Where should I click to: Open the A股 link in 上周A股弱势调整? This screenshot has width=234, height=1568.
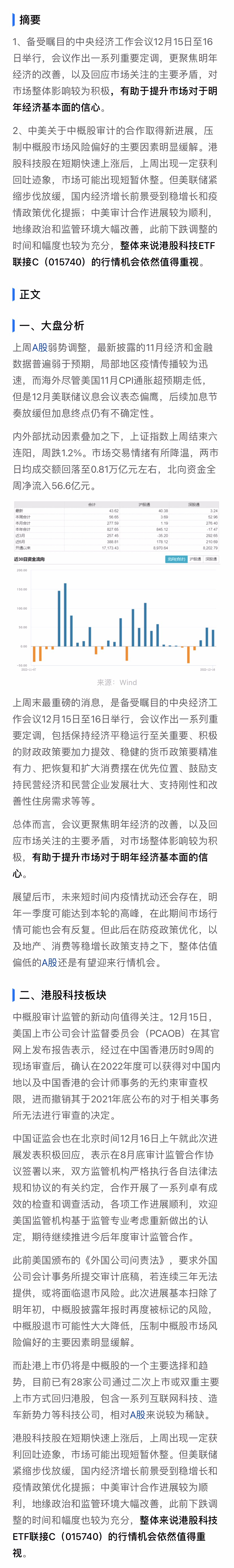[x=40, y=347]
